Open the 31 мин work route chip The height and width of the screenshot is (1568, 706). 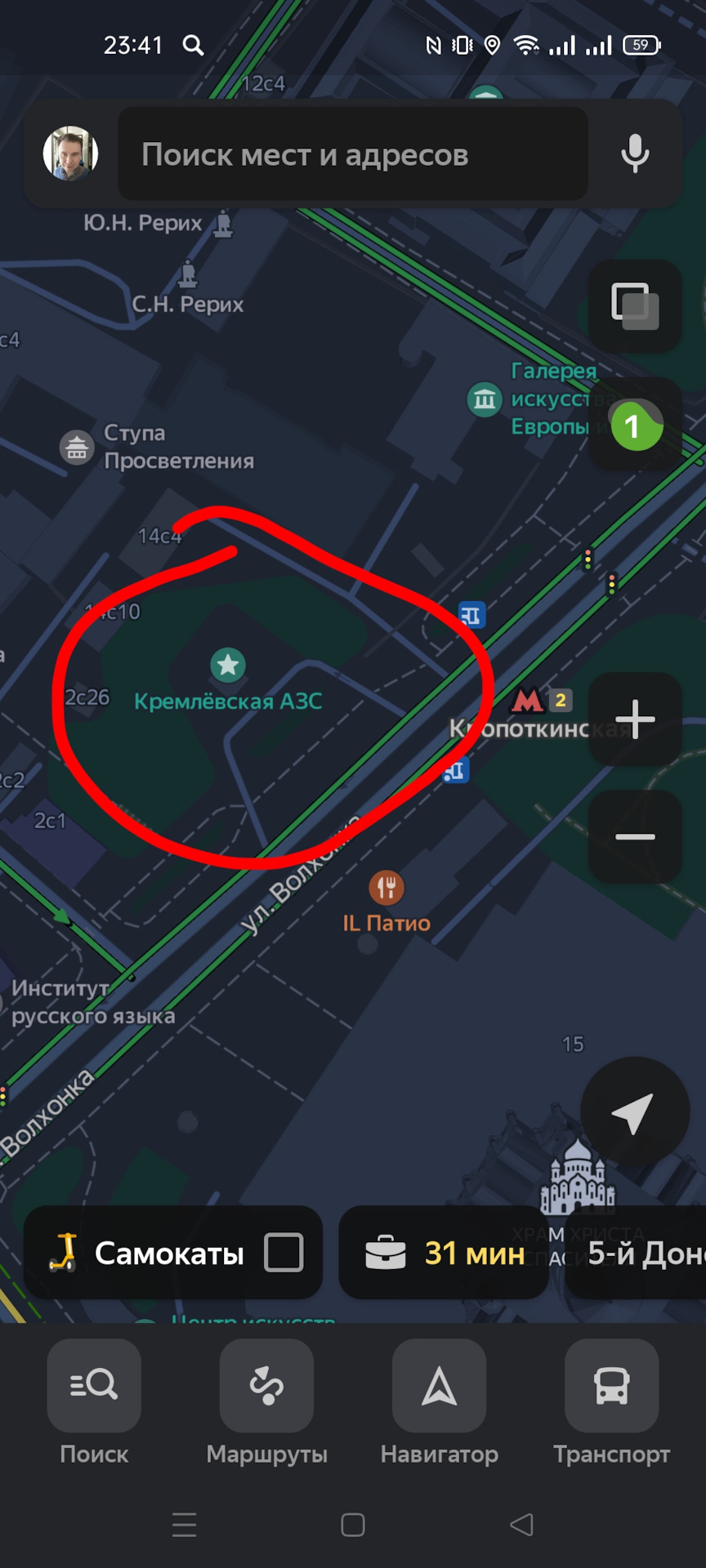(x=444, y=1252)
